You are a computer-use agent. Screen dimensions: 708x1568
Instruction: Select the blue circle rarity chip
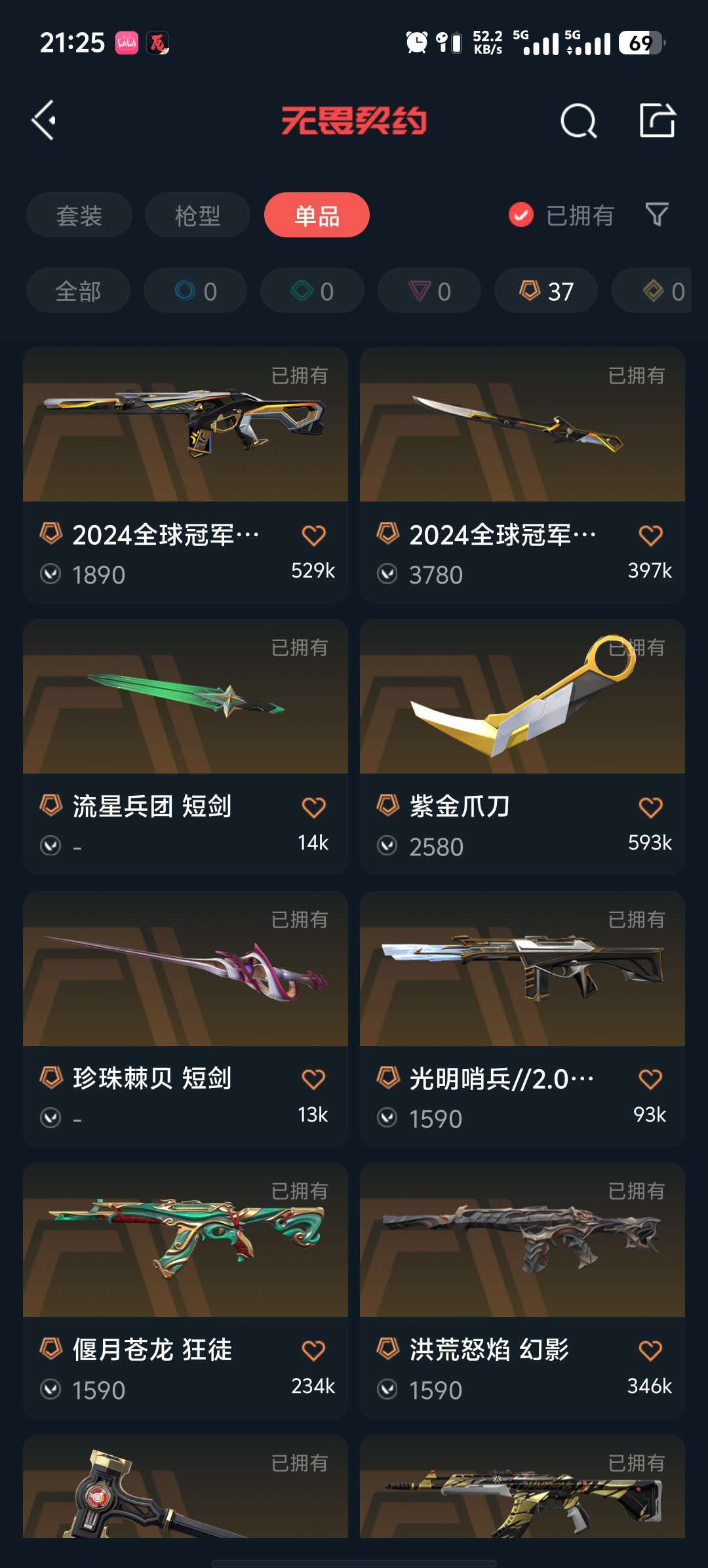coord(195,291)
